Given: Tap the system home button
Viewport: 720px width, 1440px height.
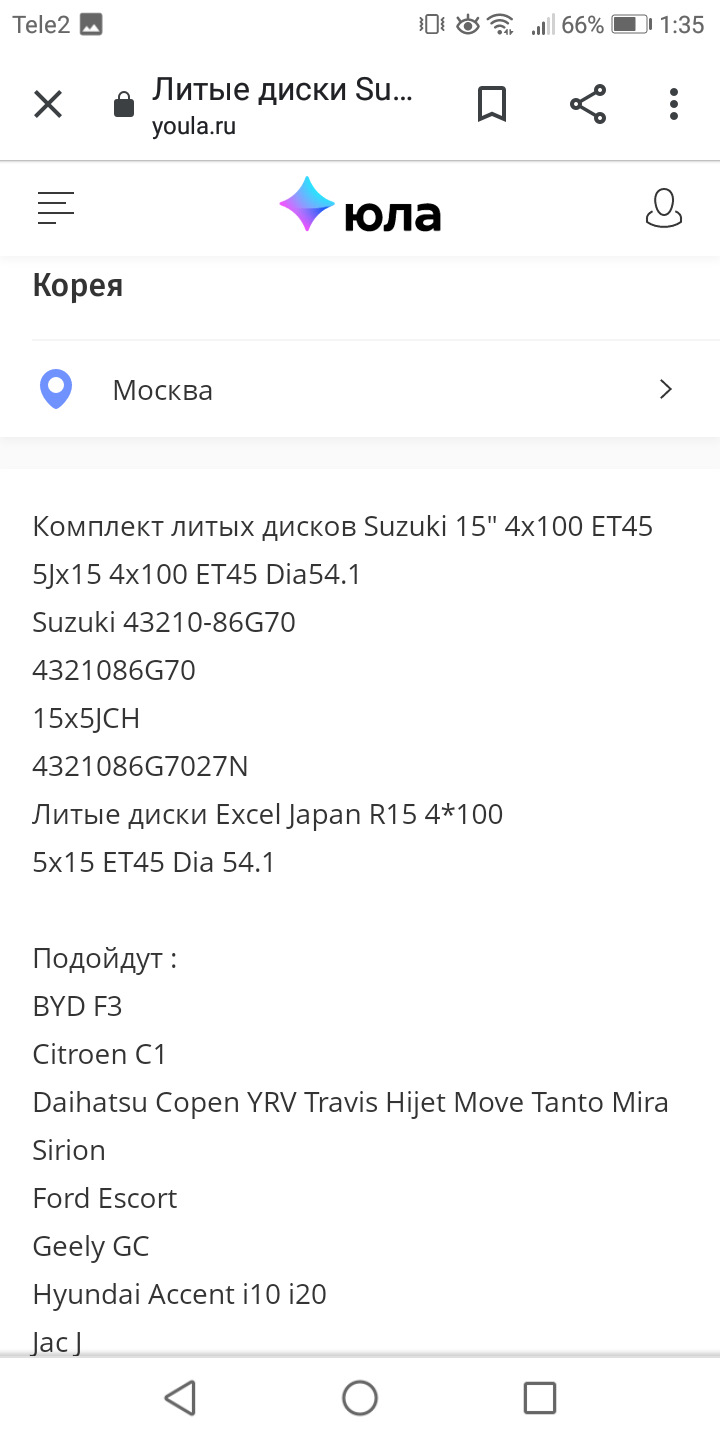Looking at the screenshot, I should 360,1397.
